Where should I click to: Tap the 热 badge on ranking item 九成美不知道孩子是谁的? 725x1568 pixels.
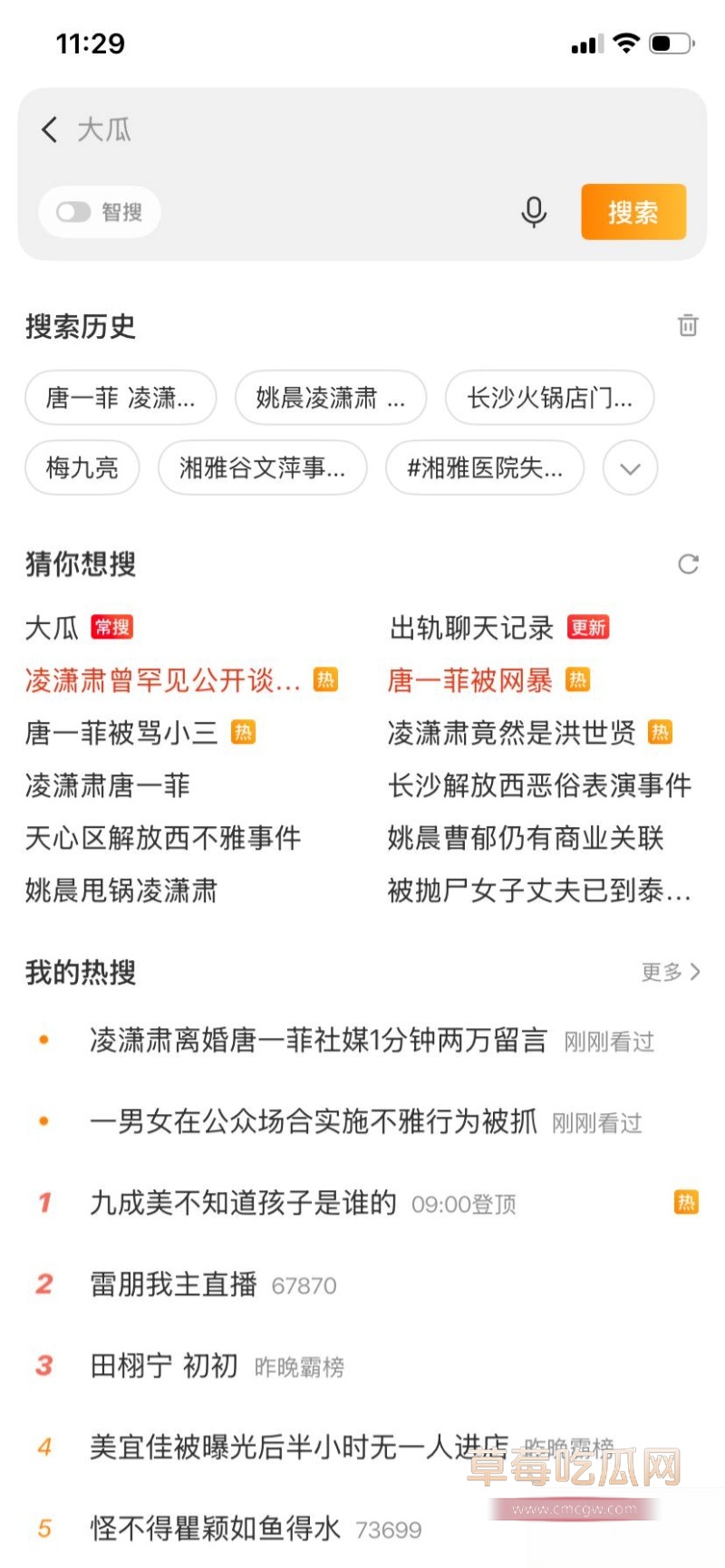click(x=687, y=1203)
